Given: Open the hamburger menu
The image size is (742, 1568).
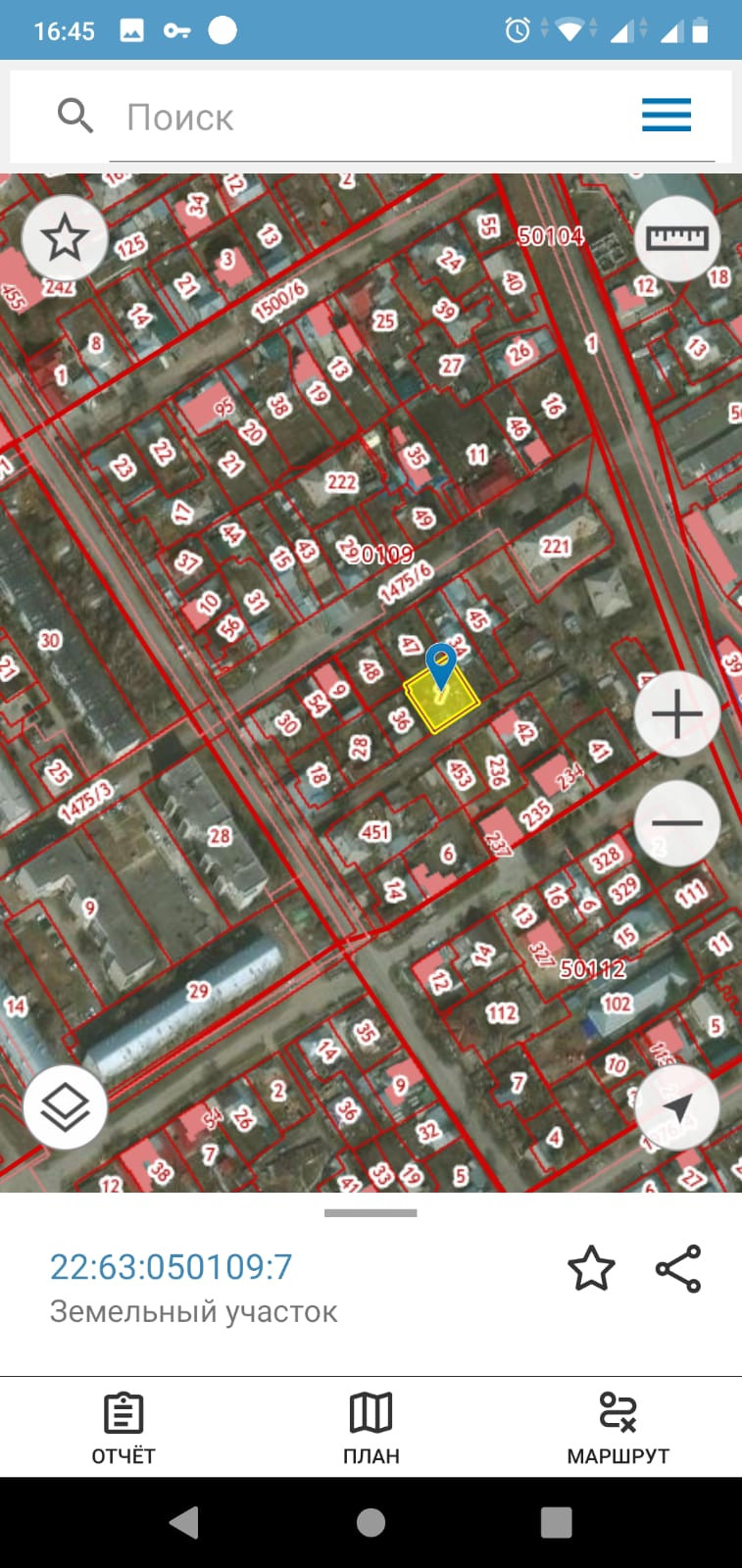Looking at the screenshot, I should pos(667,116).
